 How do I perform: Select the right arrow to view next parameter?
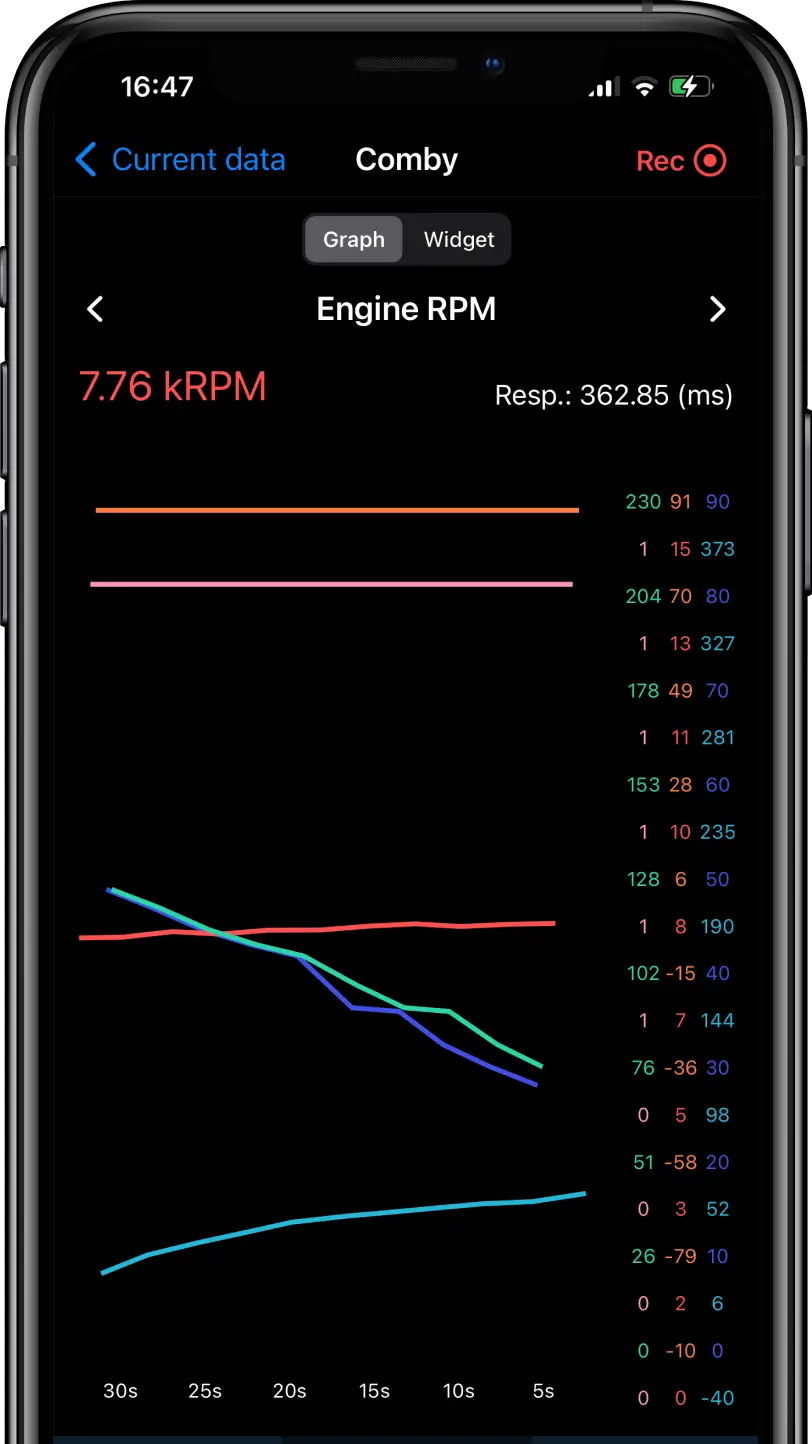[x=718, y=309]
